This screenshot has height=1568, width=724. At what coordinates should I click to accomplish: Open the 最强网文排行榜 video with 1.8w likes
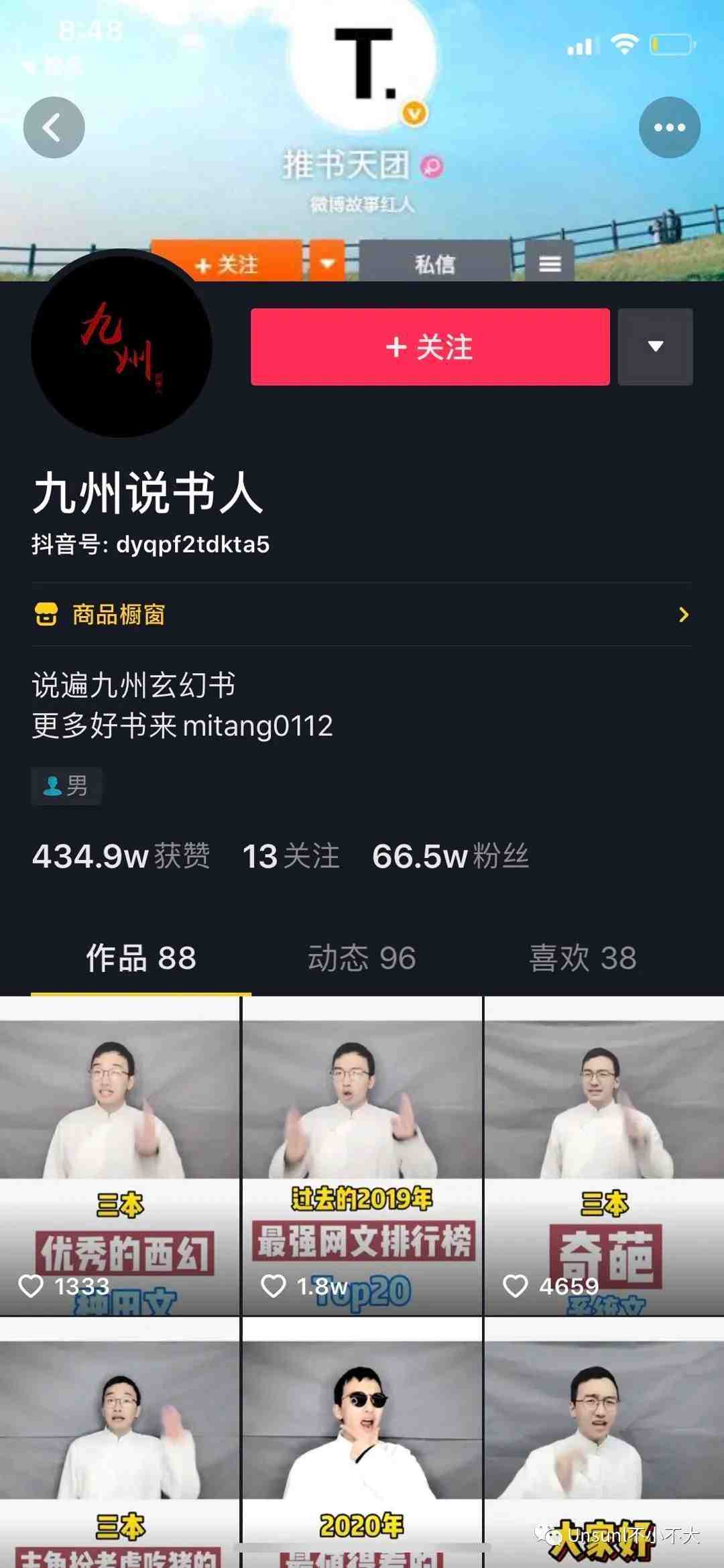click(362, 1156)
